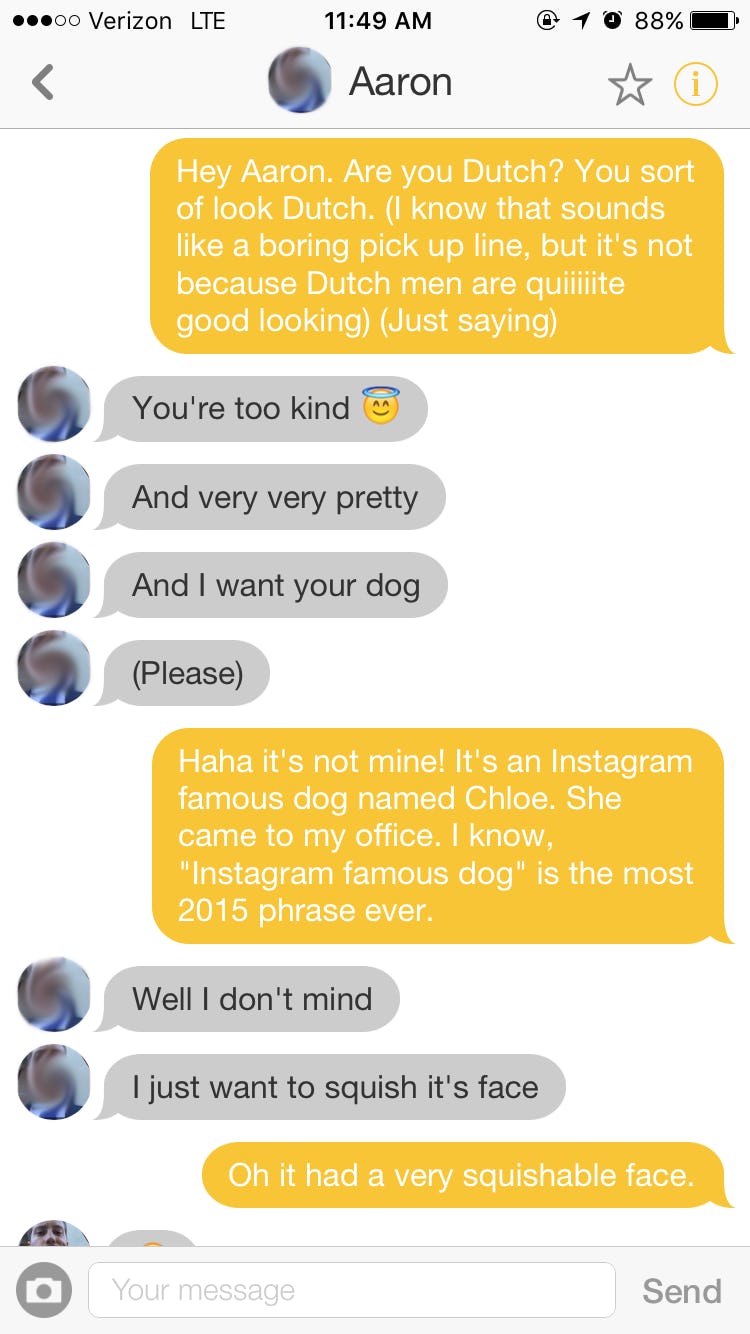Send the message
750x1334 pixels.
[681, 1291]
